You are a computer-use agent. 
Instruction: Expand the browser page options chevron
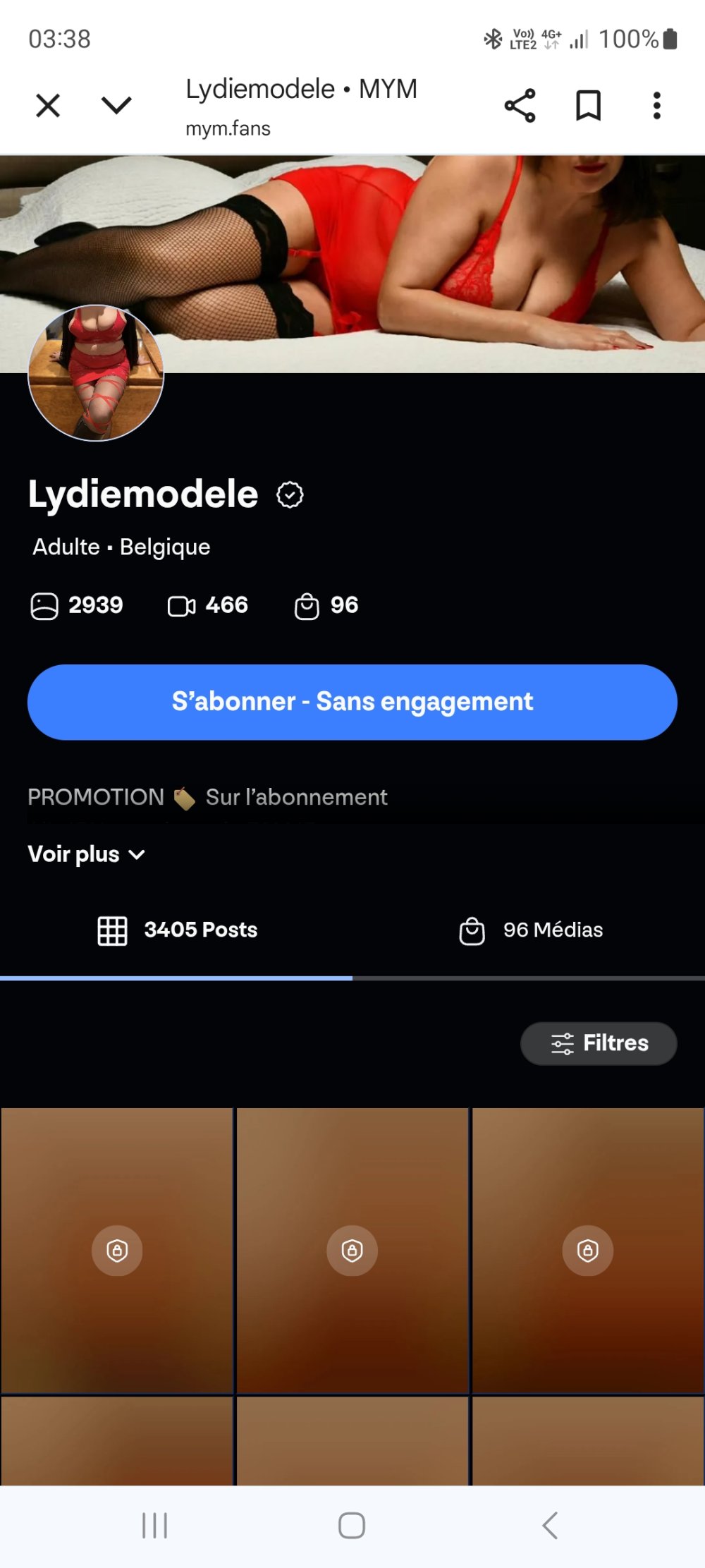[x=116, y=106]
